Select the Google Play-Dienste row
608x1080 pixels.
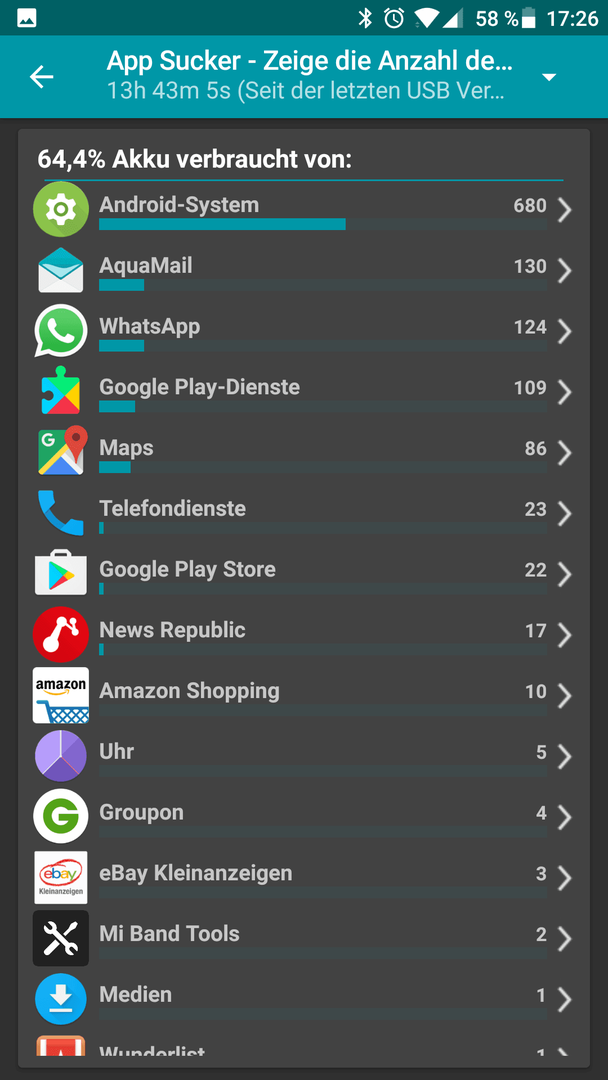304,391
